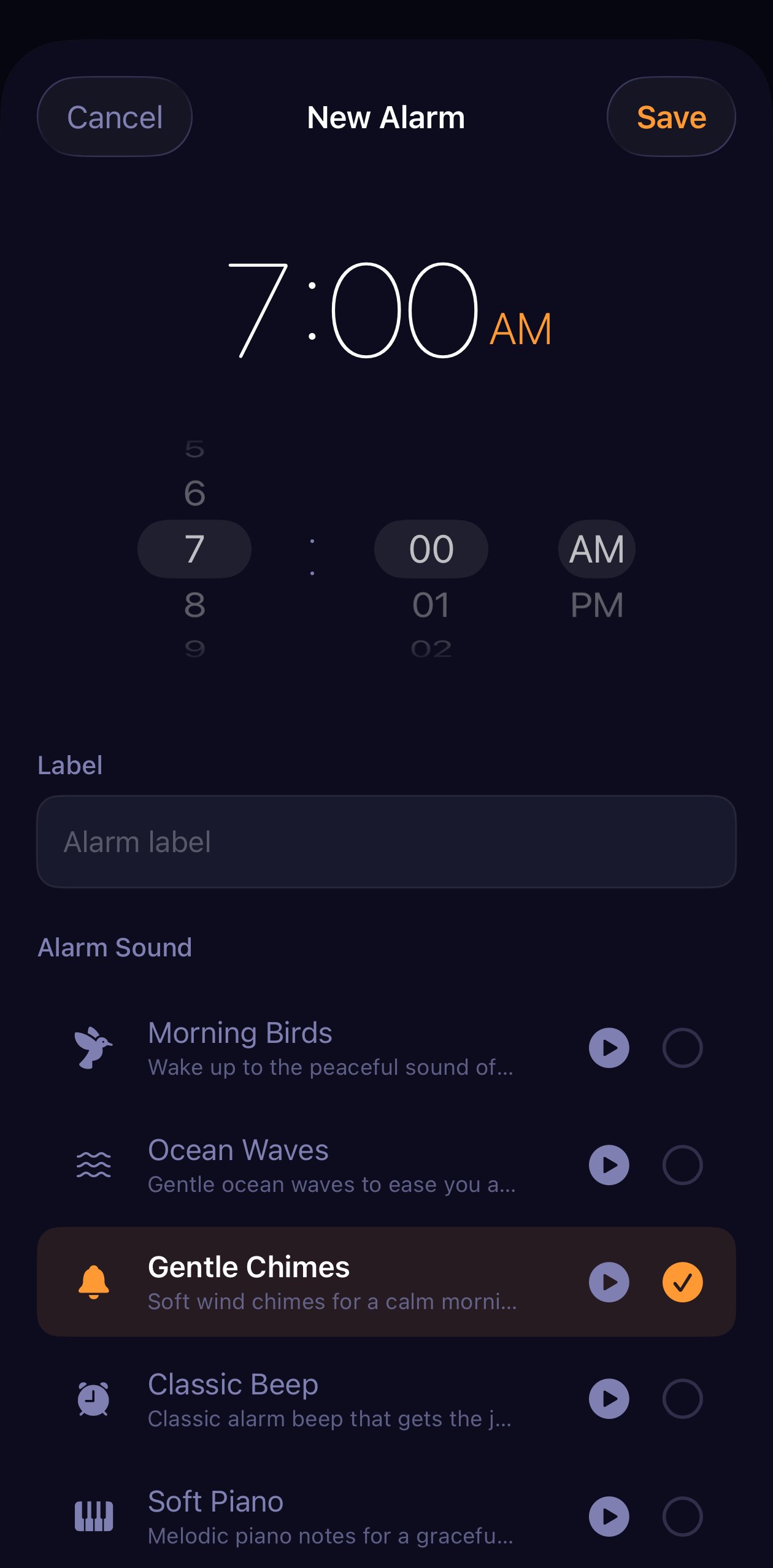Cancel creating the alarm
This screenshot has height=1568, width=773.
point(115,117)
